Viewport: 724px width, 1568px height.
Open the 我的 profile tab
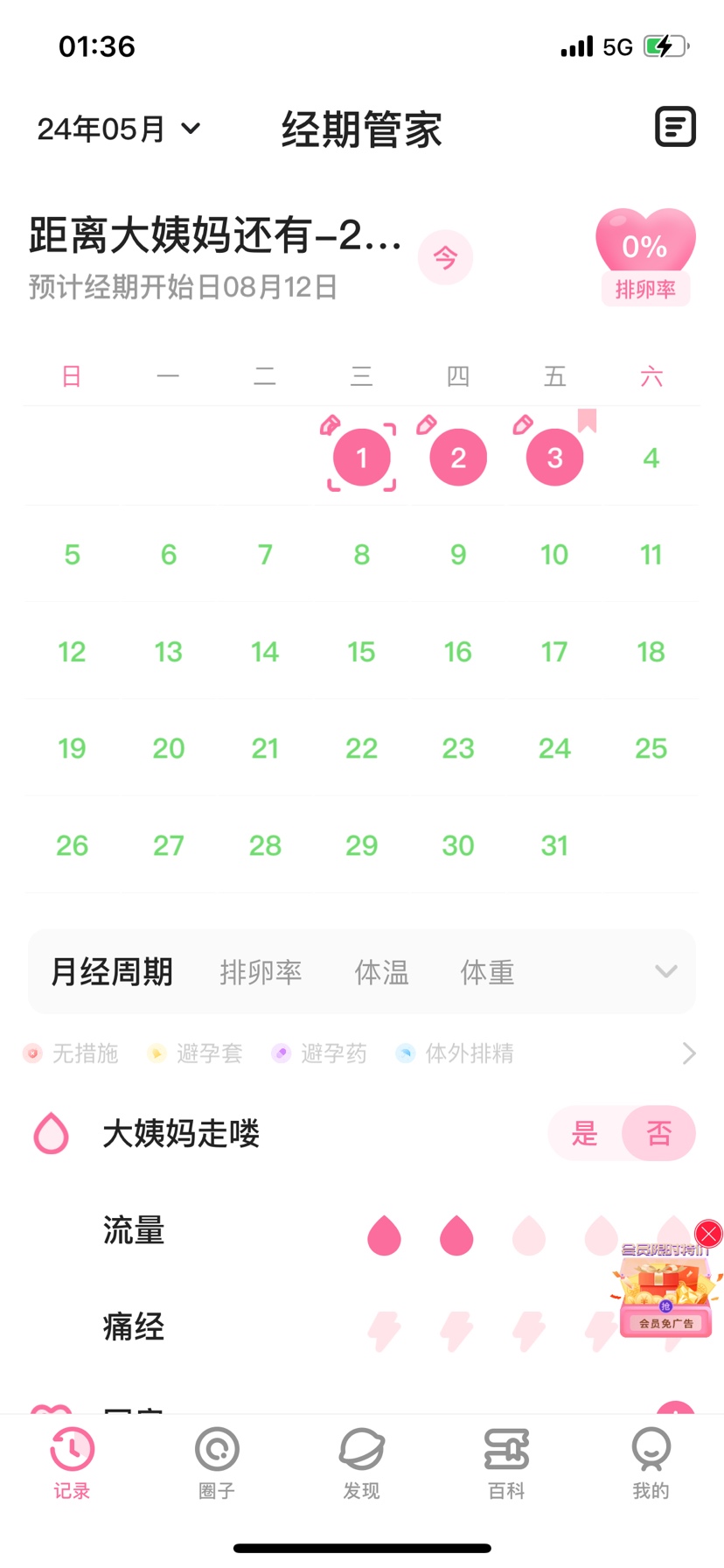pos(651,1459)
